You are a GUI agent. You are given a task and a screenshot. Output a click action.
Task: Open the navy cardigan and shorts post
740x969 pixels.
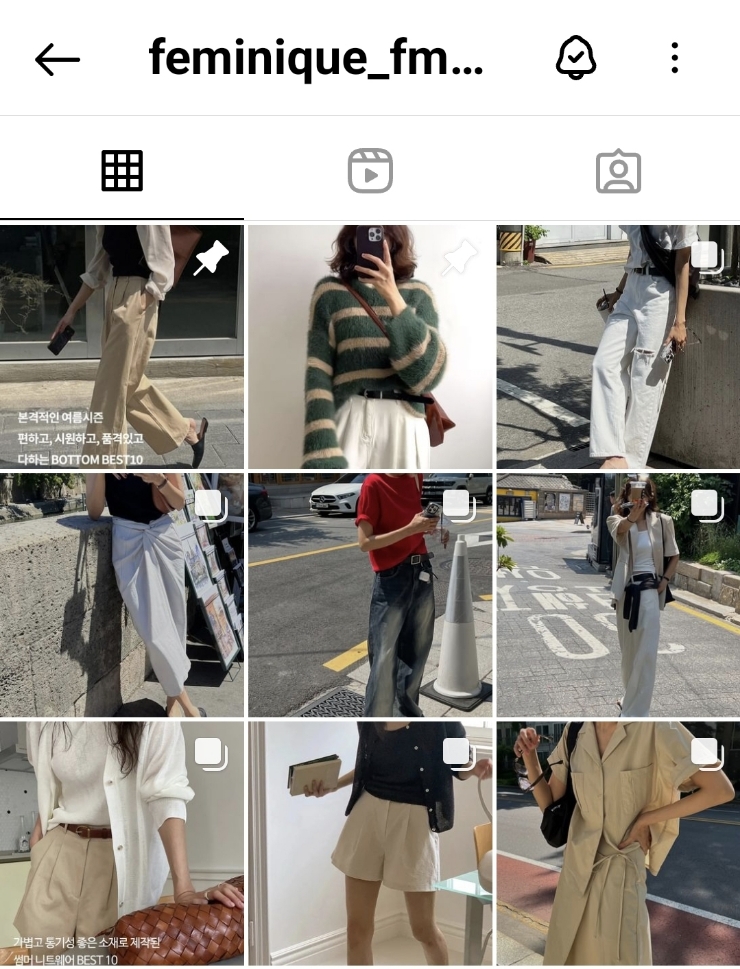(370, 843)
